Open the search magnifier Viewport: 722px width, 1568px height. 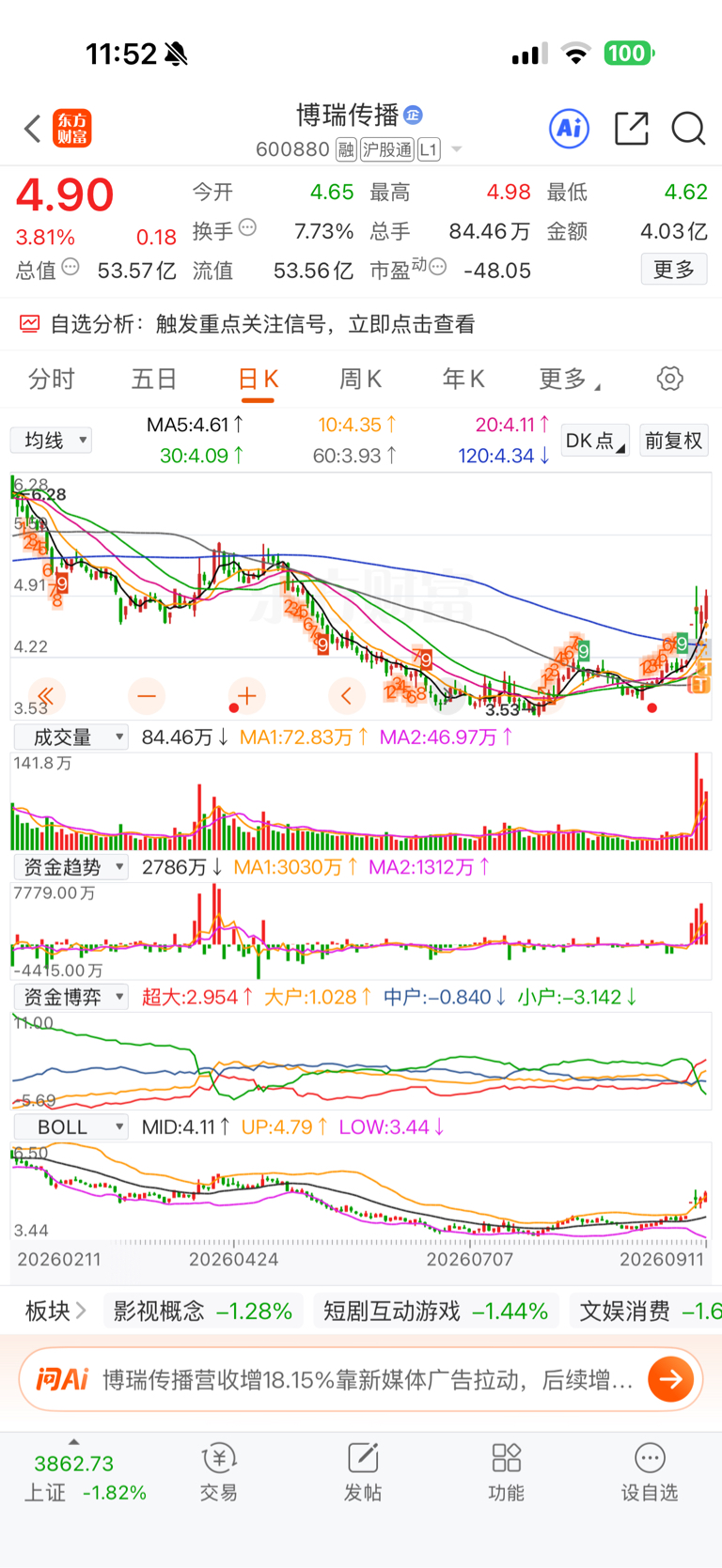(x=688, y=129)
